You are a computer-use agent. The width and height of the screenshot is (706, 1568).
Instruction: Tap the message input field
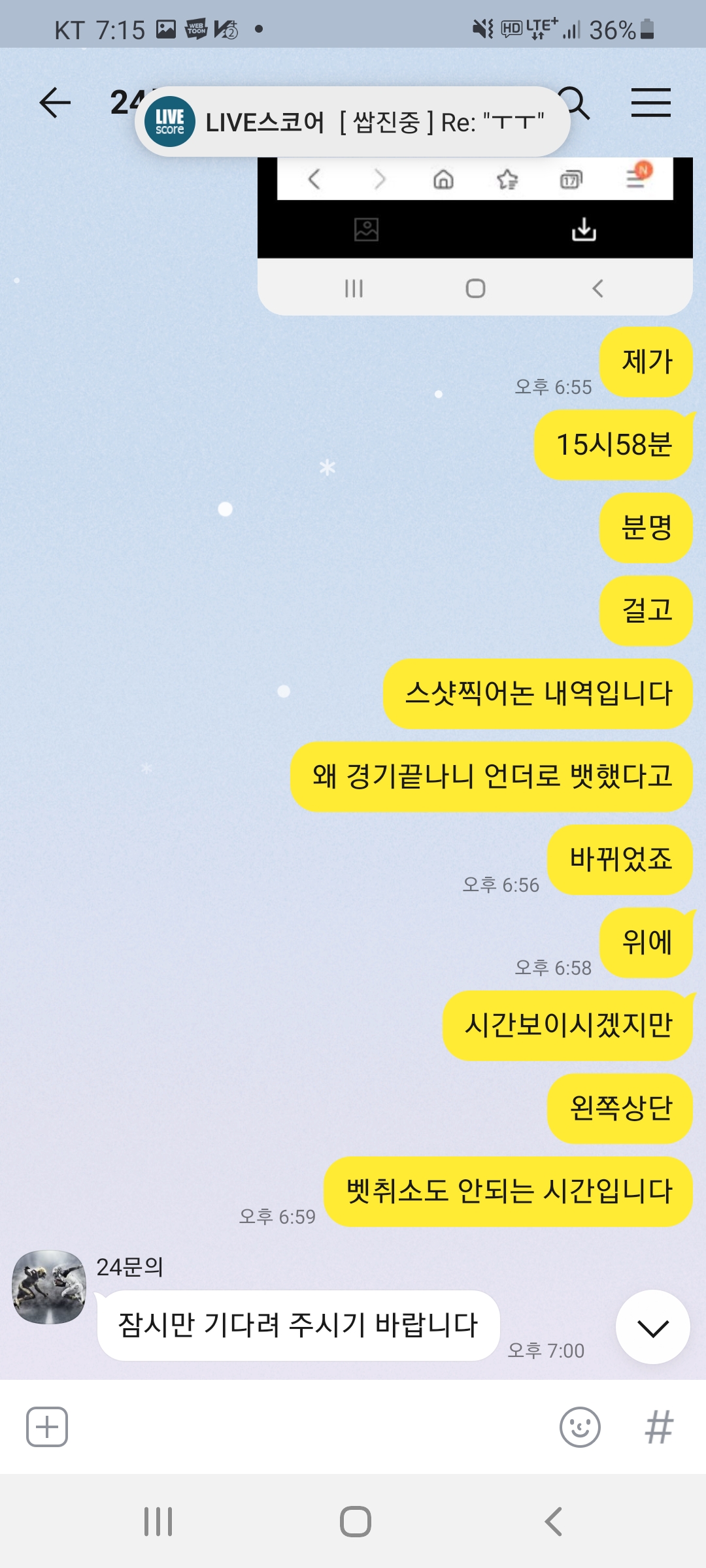pos(307,1427)
